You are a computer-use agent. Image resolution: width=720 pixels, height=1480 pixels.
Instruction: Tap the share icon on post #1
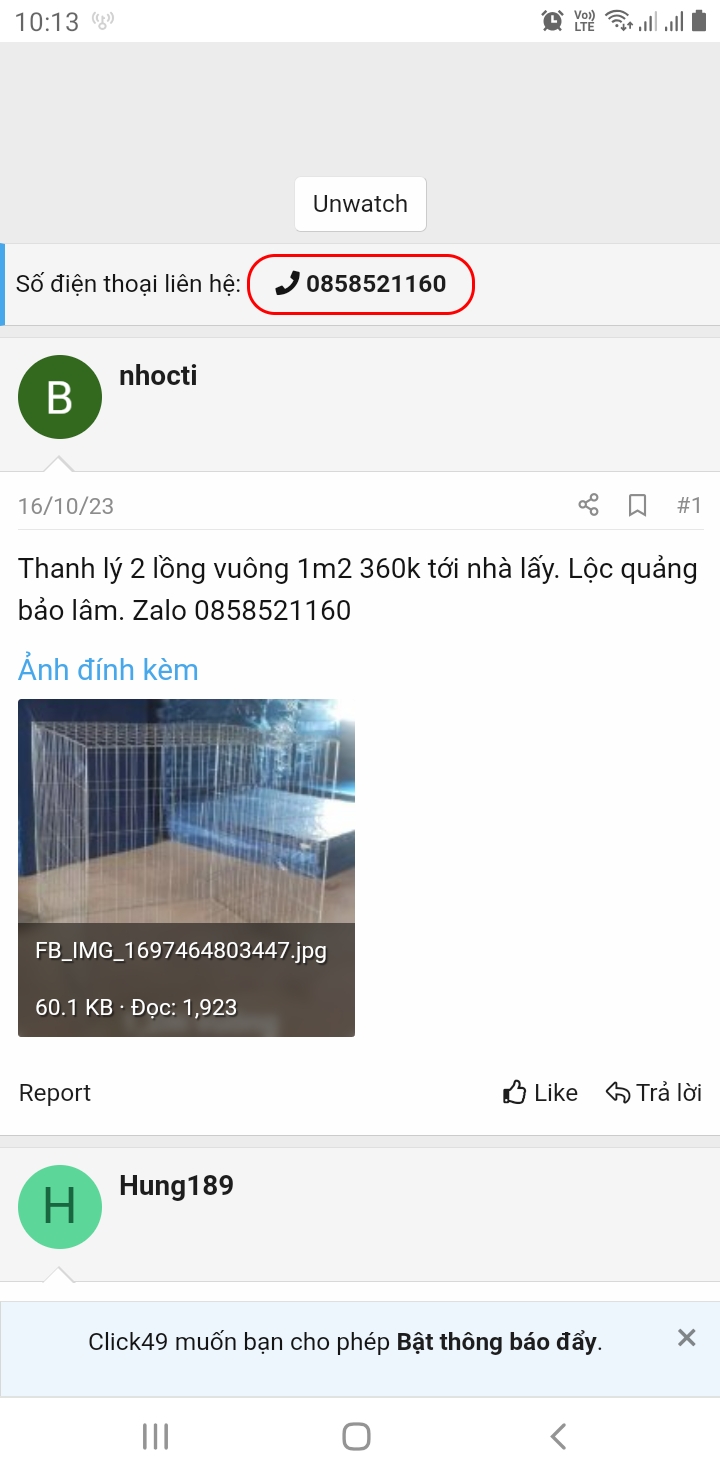[589, 505]
